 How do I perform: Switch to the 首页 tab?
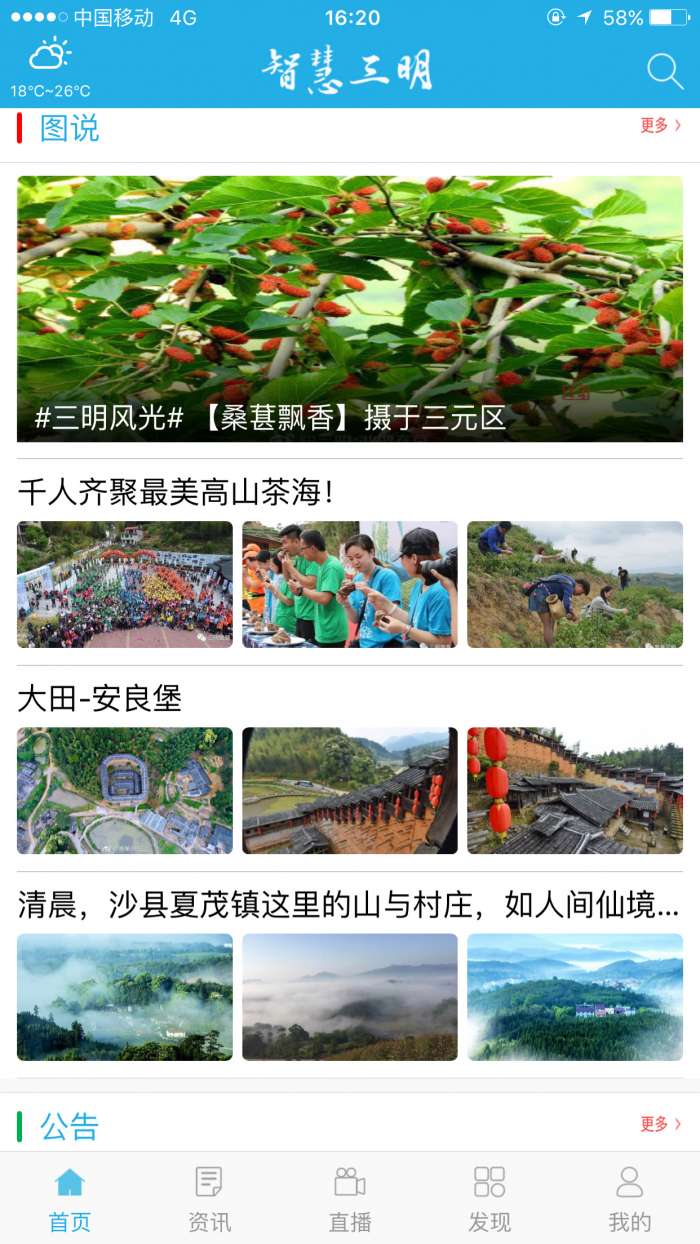tap(70, 1199)
